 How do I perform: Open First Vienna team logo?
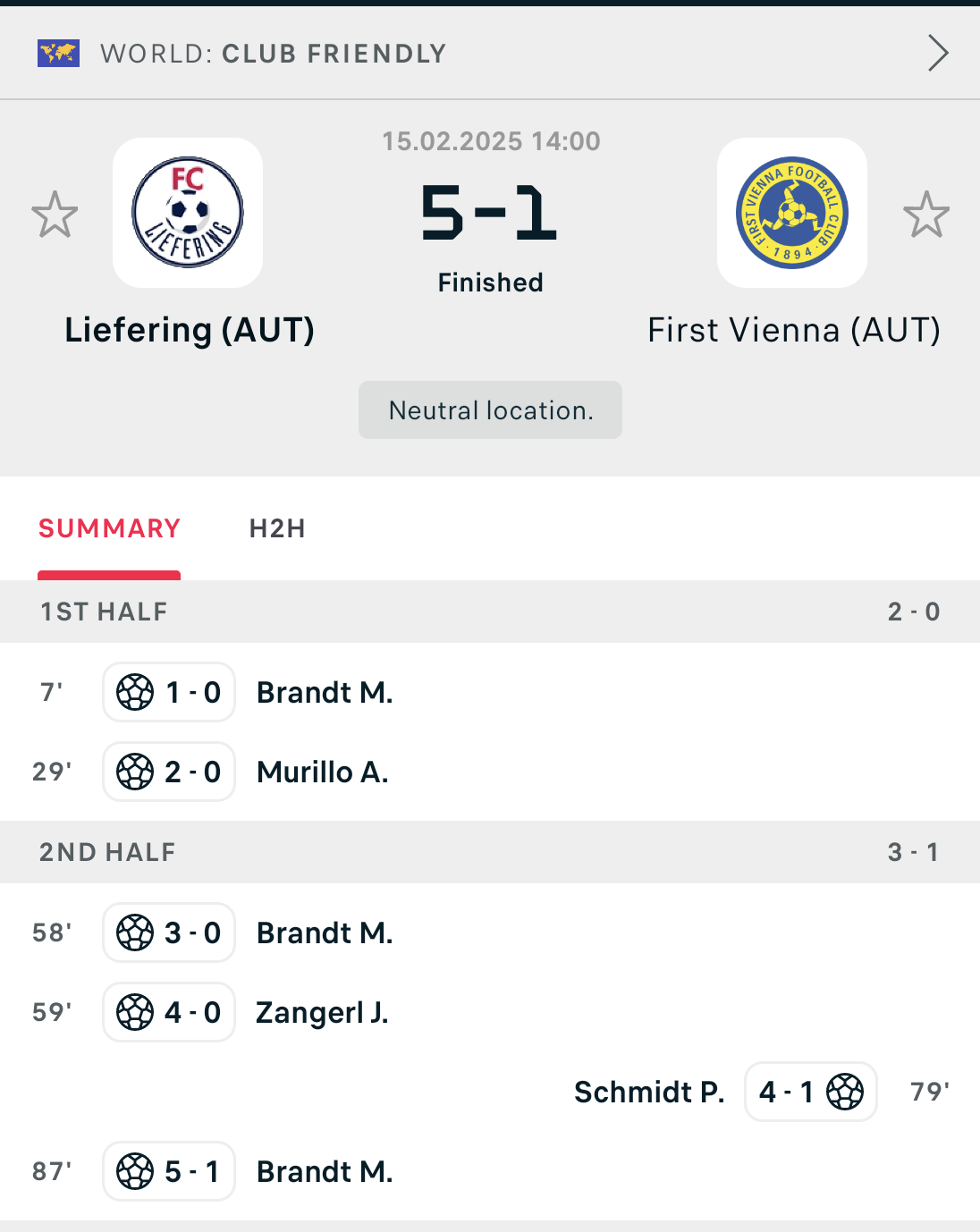[x=791, y=213]
